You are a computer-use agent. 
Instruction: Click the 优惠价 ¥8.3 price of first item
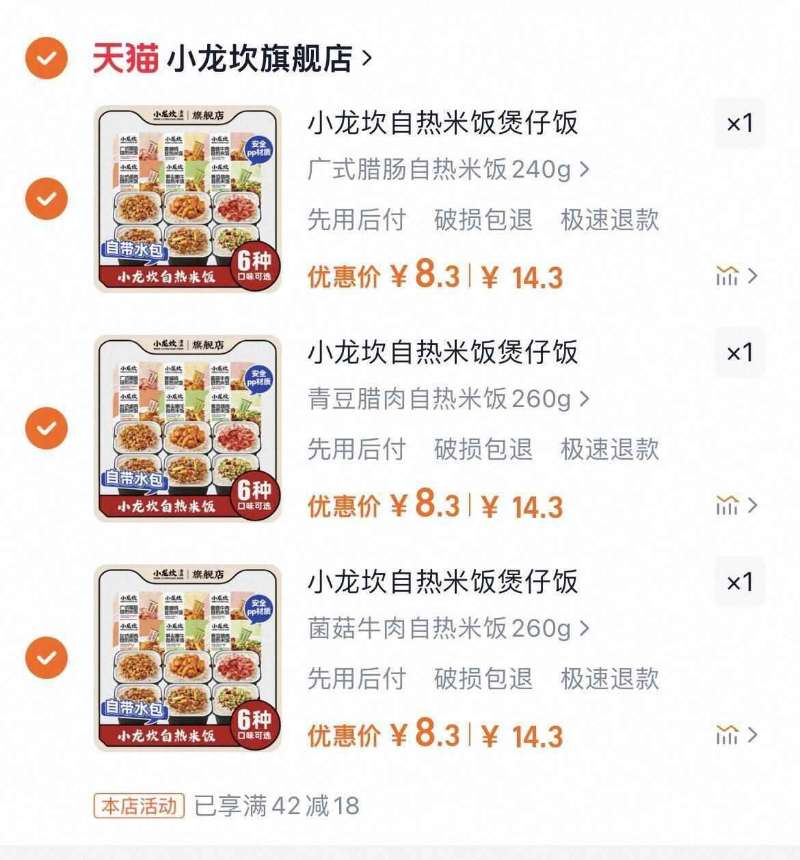[375, 276]
